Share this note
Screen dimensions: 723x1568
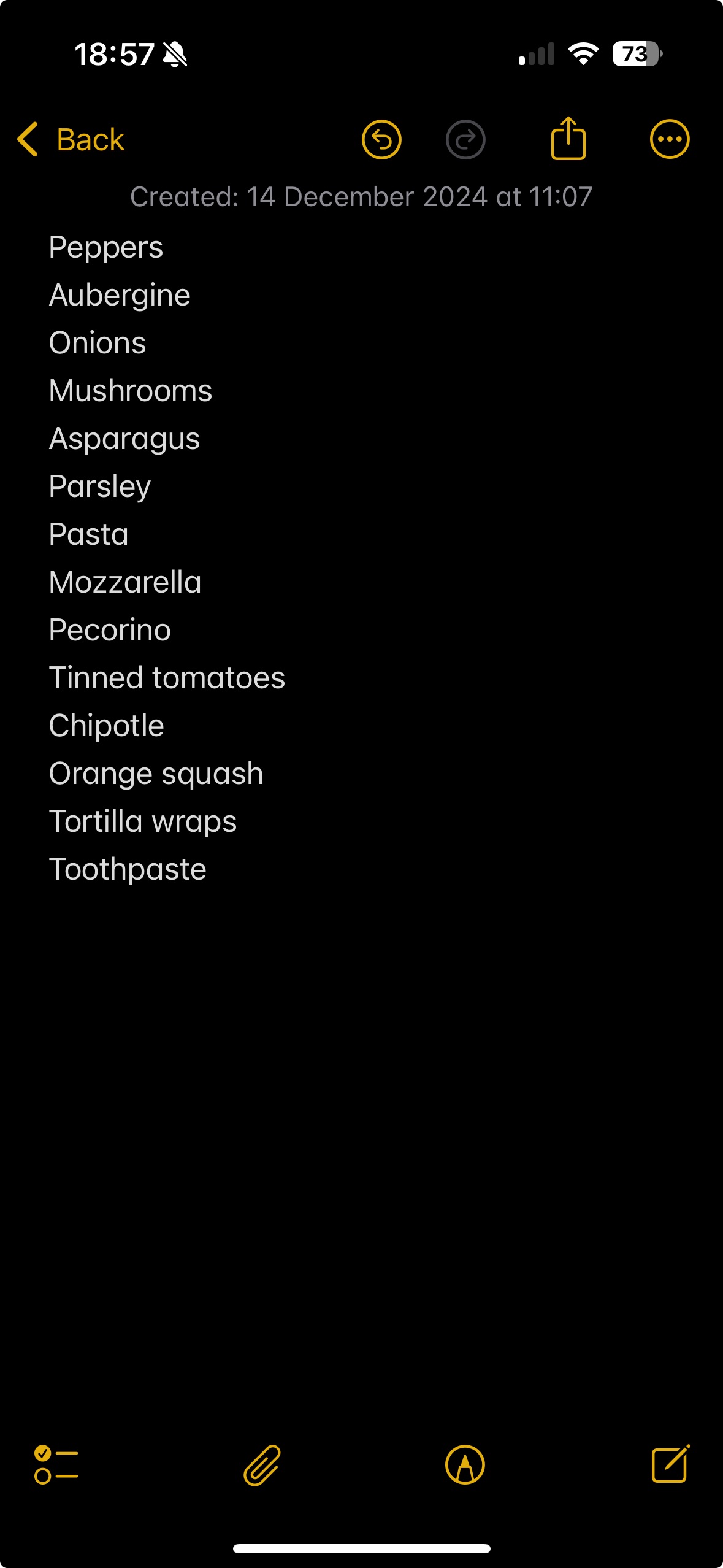point(568,139)
